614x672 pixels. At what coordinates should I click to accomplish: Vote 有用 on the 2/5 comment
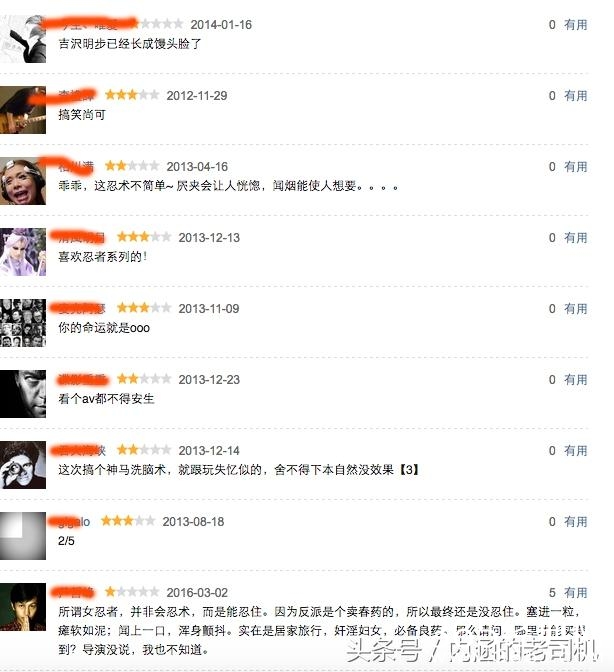tap(575, 522)
